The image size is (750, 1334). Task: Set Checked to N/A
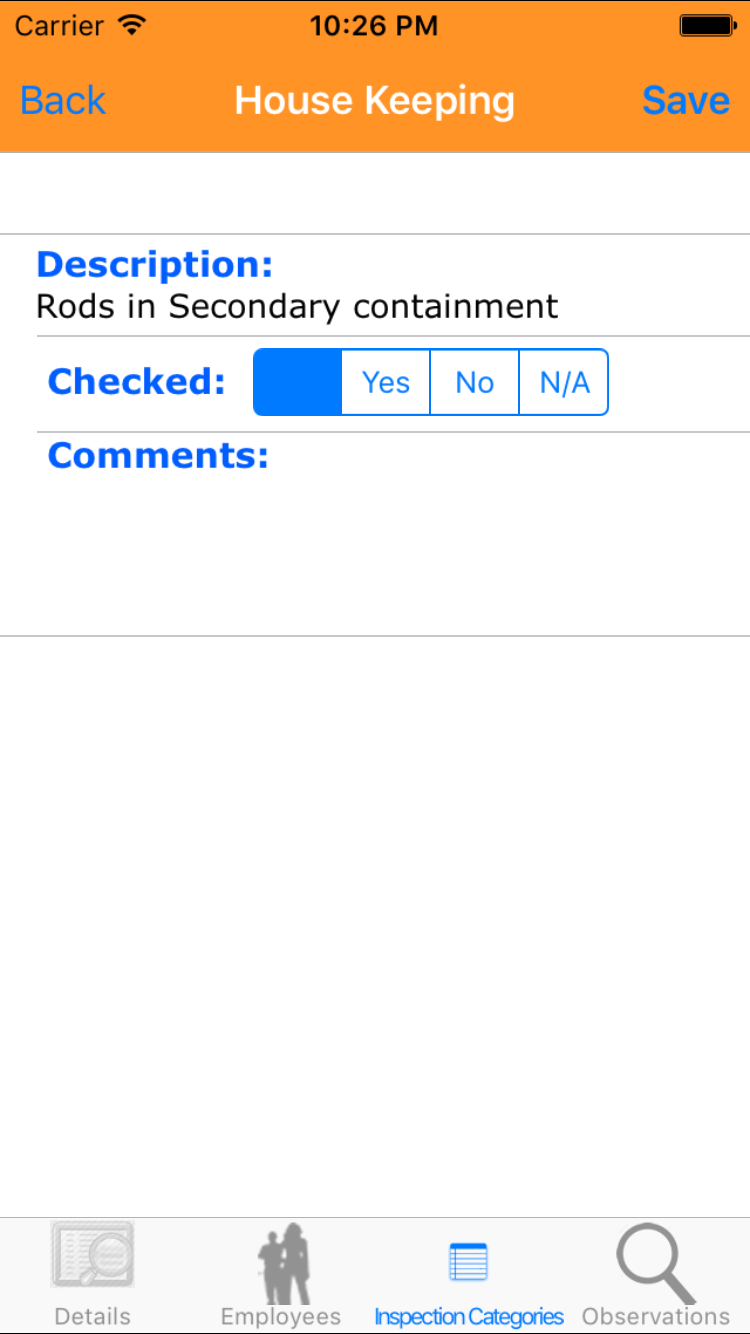click(x=564, y=382)
